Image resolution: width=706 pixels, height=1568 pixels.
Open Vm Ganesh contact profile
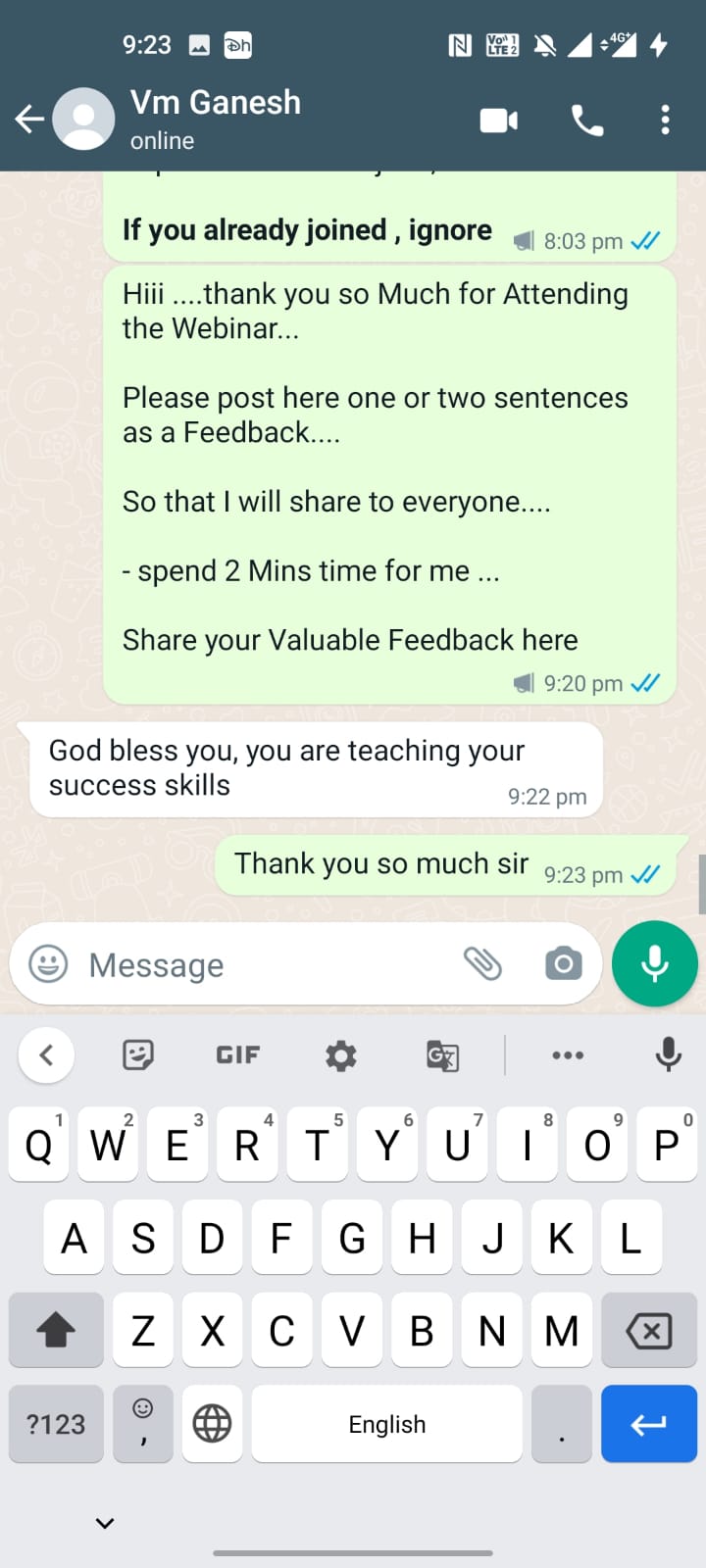216,118
